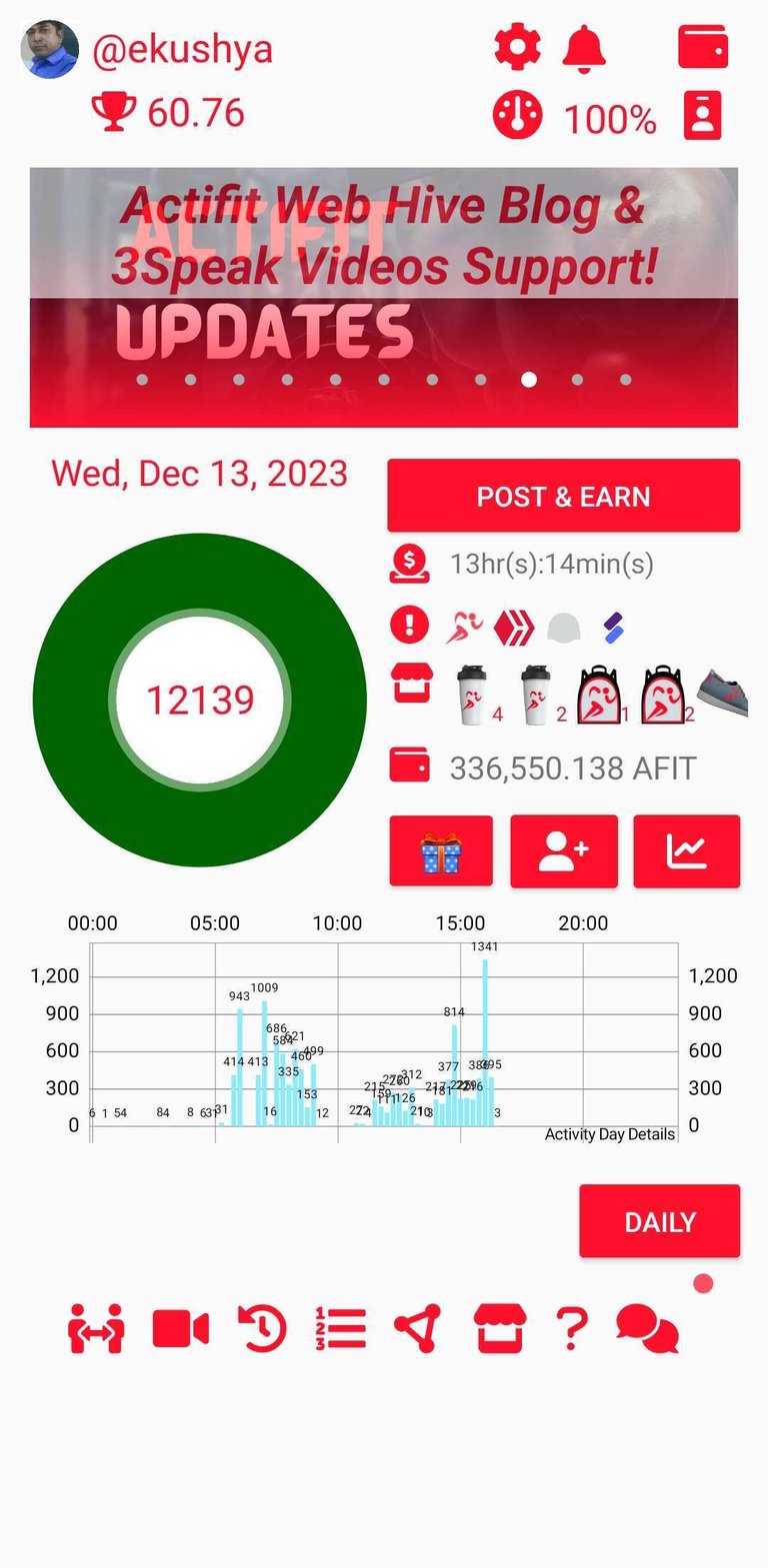Open the numbered leaderboard list icon
Image resolution: width=768 pixels, height=1568 pixels.
340,1330
